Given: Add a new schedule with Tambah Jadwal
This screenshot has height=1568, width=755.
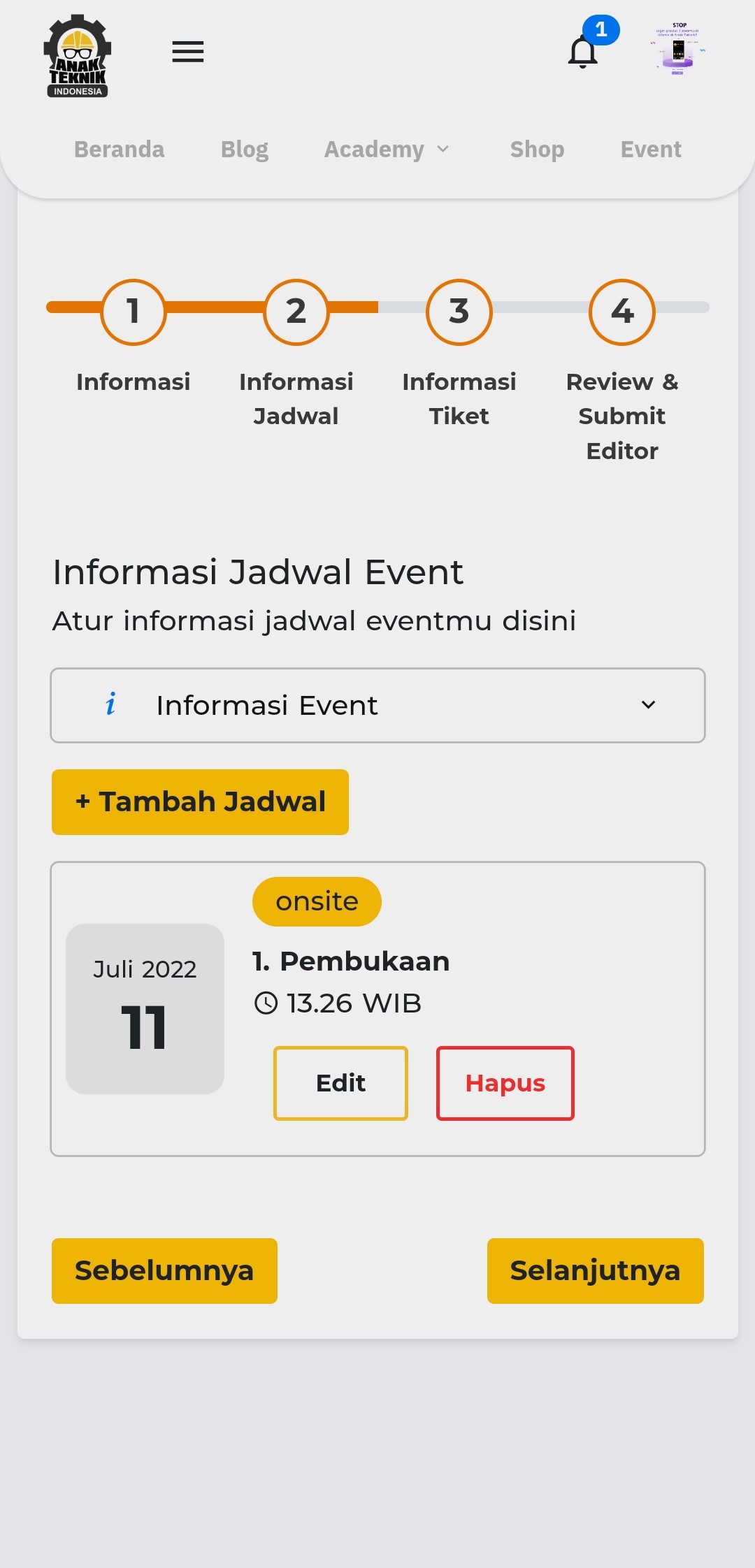Looking at the screenshot, I should [200, 802].
